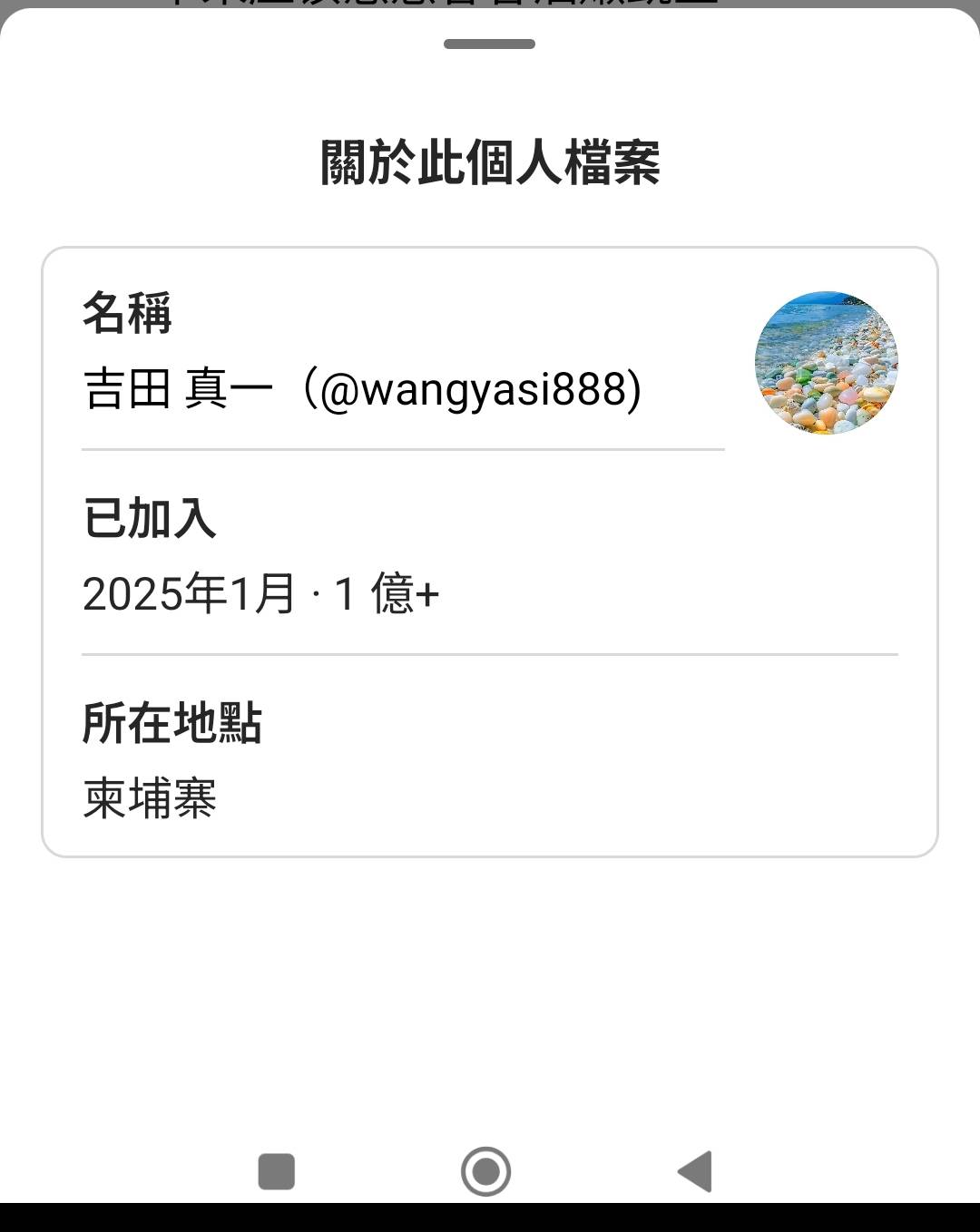
Task: Tap the 關於此個人檔案 heading
Action: [x=490, y=161]
